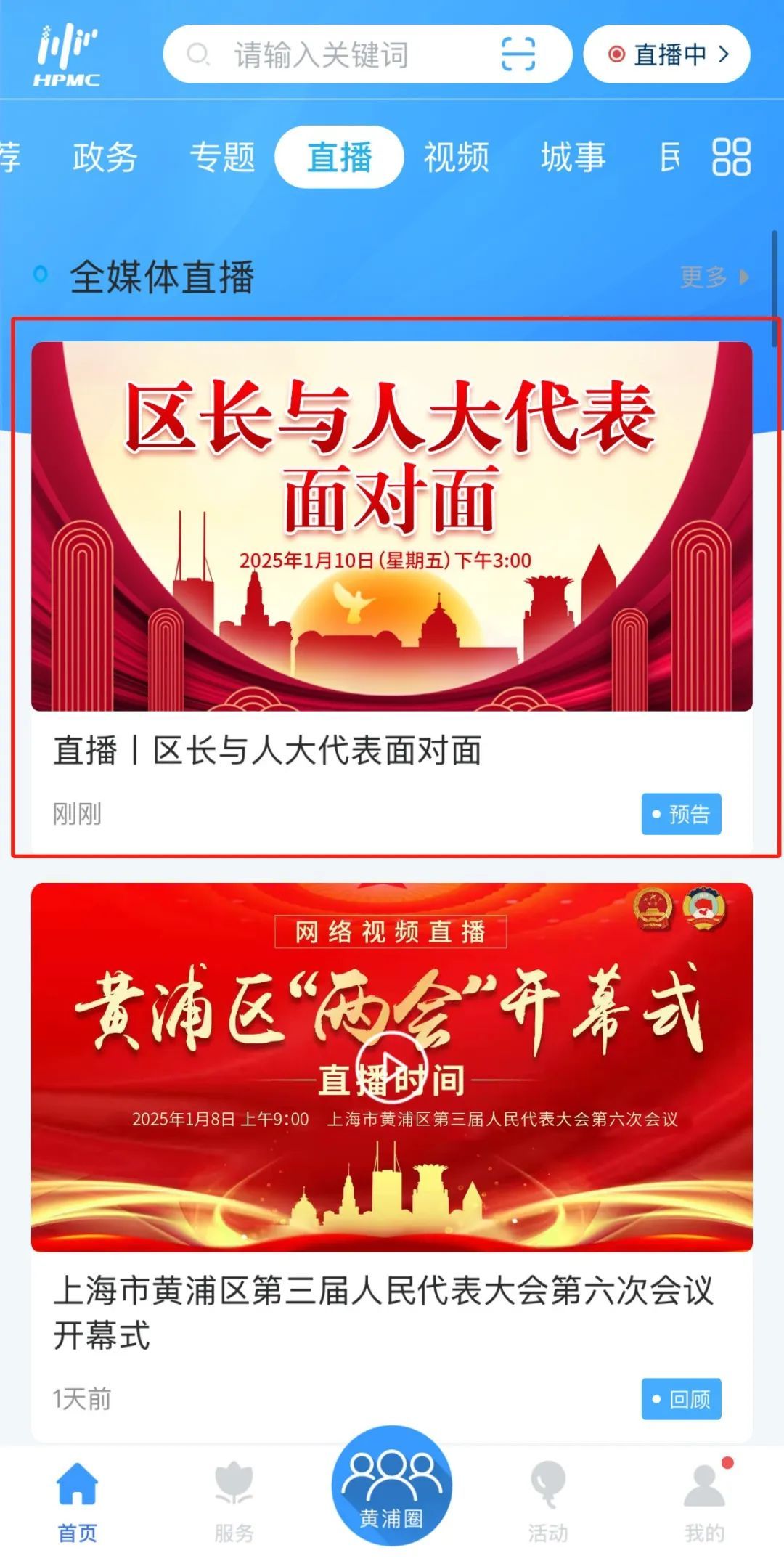Viewport: 784px width, 1561px height.
Task: Switch to the 专题 tab
Action: [222, 157]
